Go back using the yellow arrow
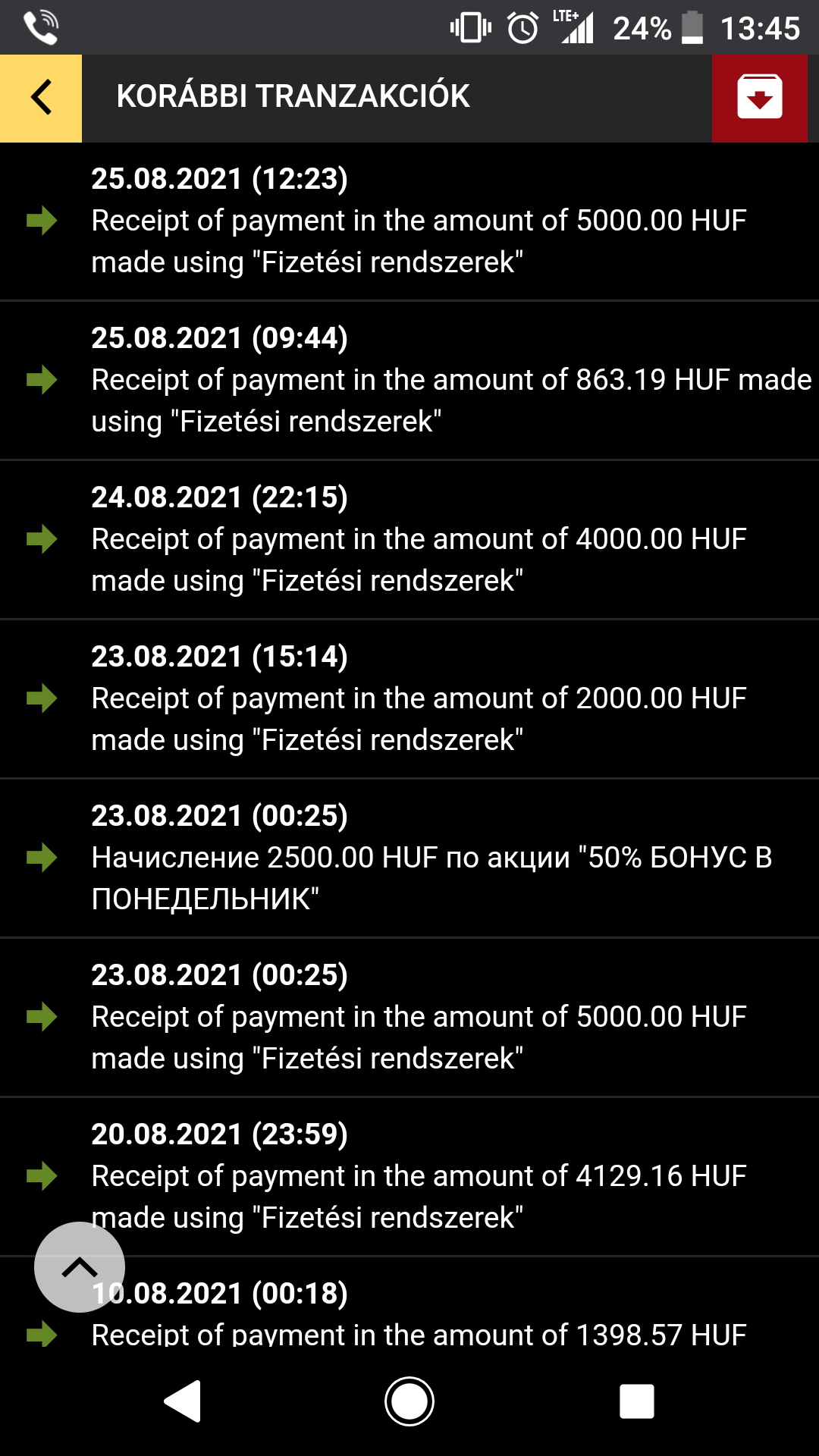819x1456 pixels. [x=41, y=98]
